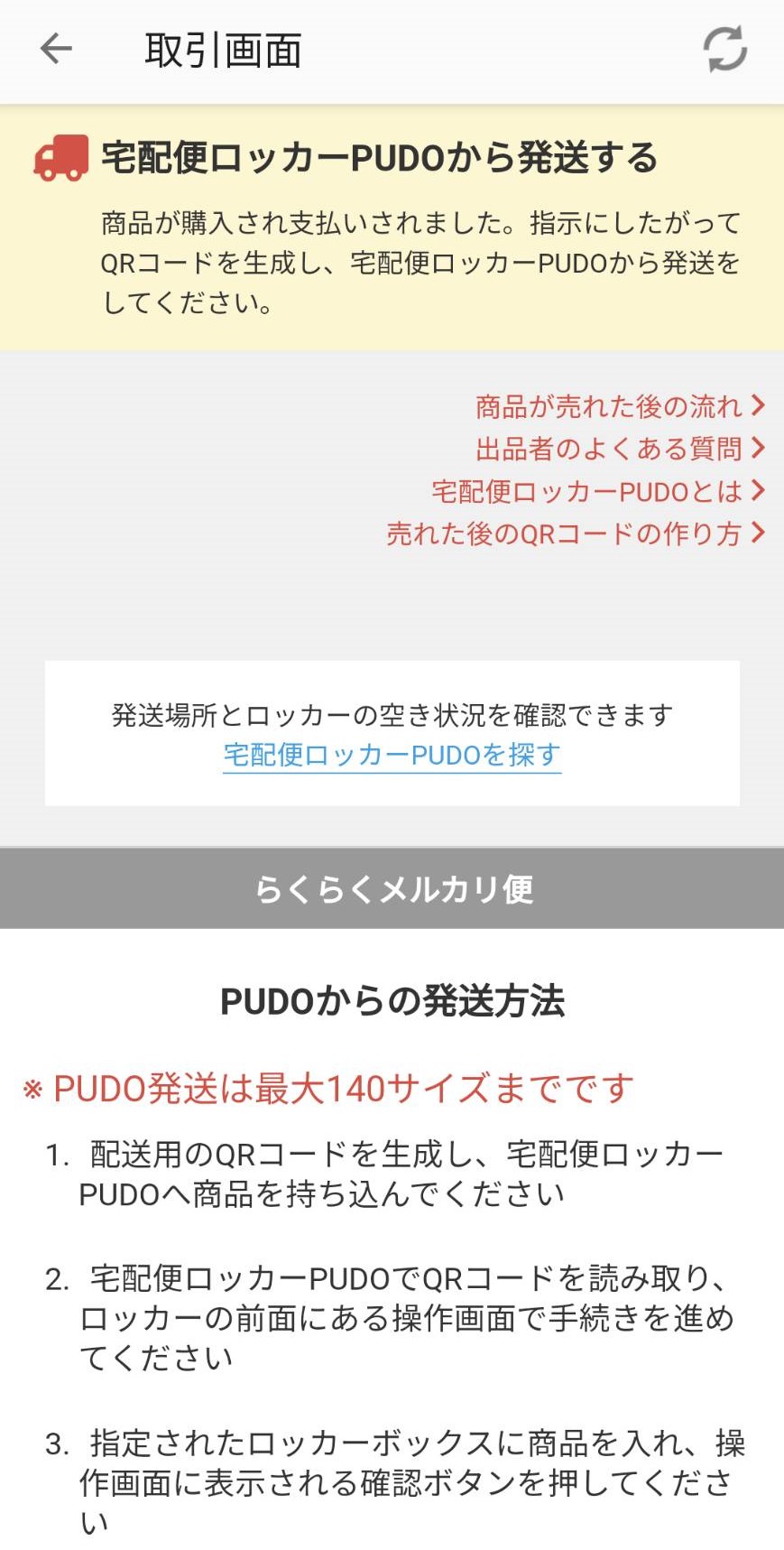This screenshot has width=784, height=1550.
Task: Open 商品が売れた後の流れ link
Action: (x=620, y=406)
